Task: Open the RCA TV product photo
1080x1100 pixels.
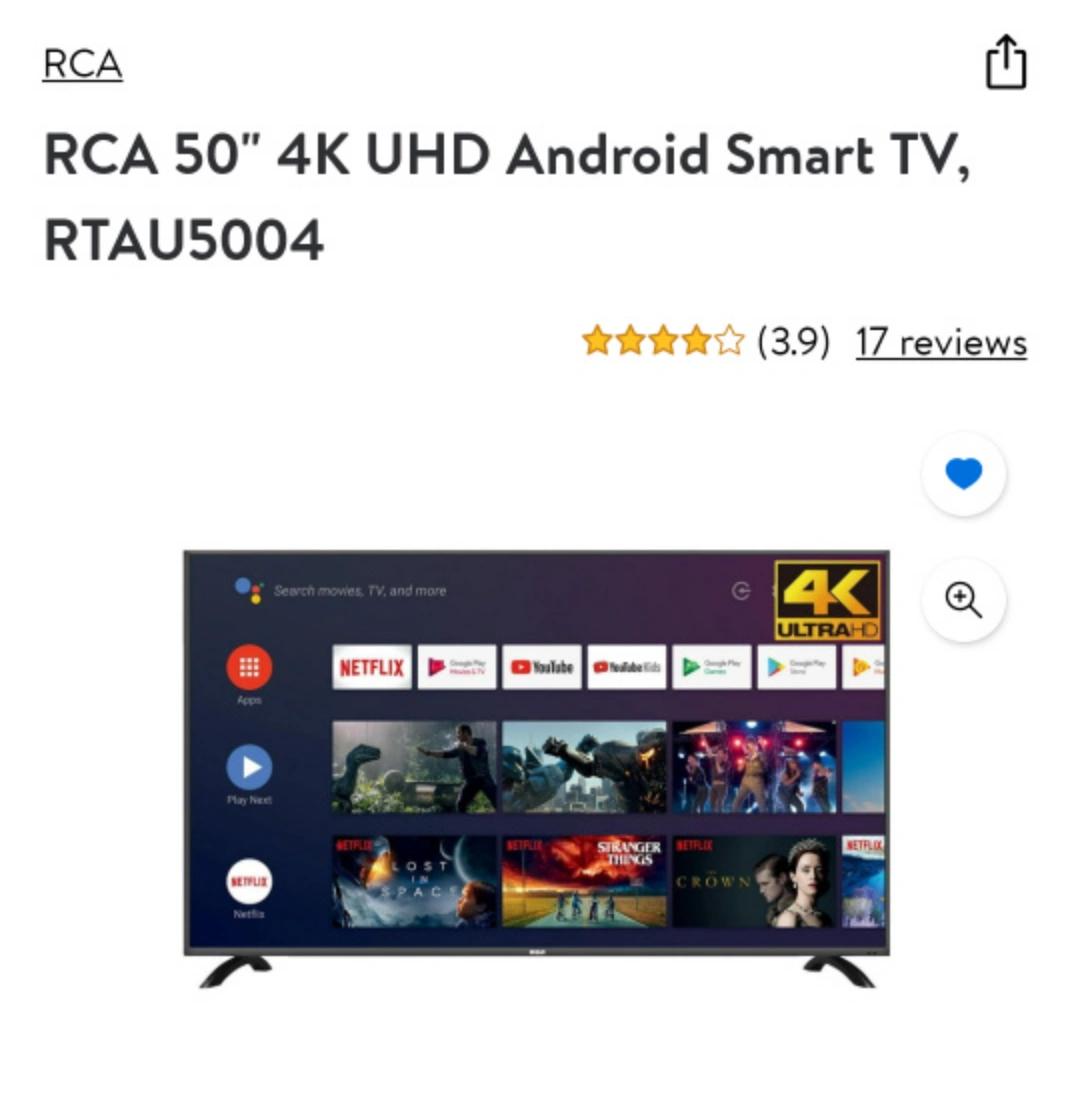Action: coord(536,768)
